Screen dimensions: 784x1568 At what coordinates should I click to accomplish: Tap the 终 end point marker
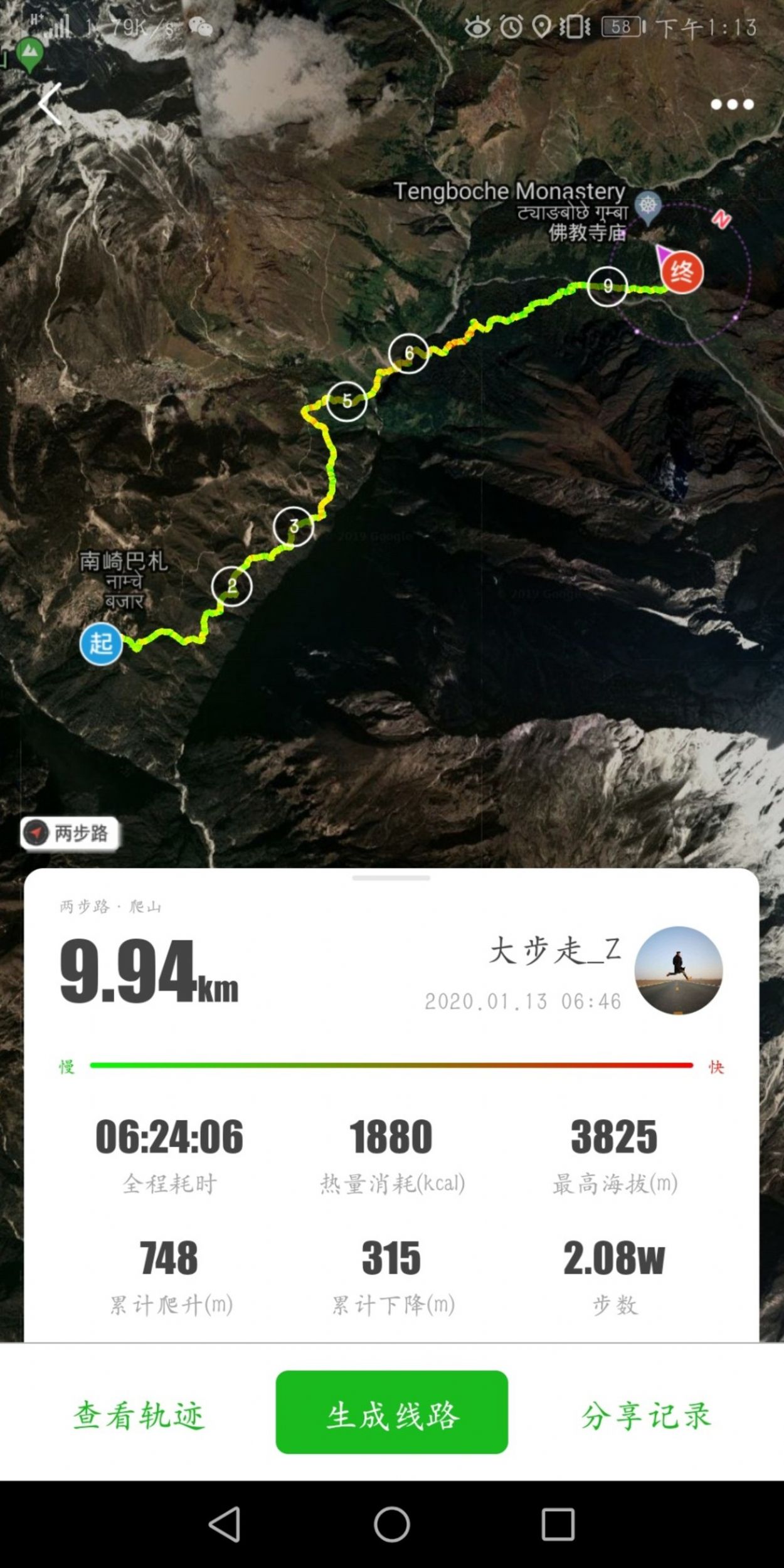coord(682,273)
